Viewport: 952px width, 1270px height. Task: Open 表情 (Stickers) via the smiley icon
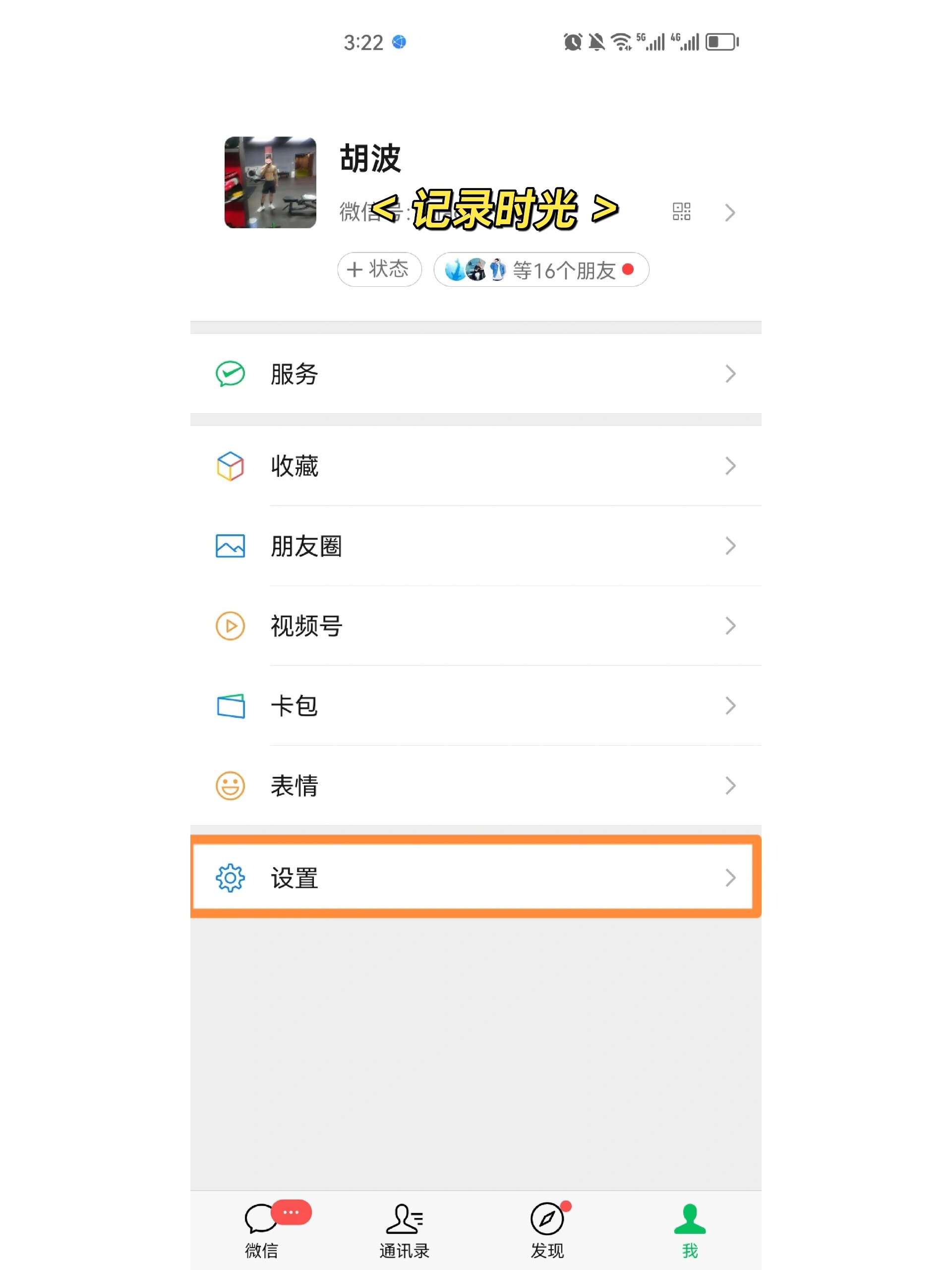(x=230, y=785)
